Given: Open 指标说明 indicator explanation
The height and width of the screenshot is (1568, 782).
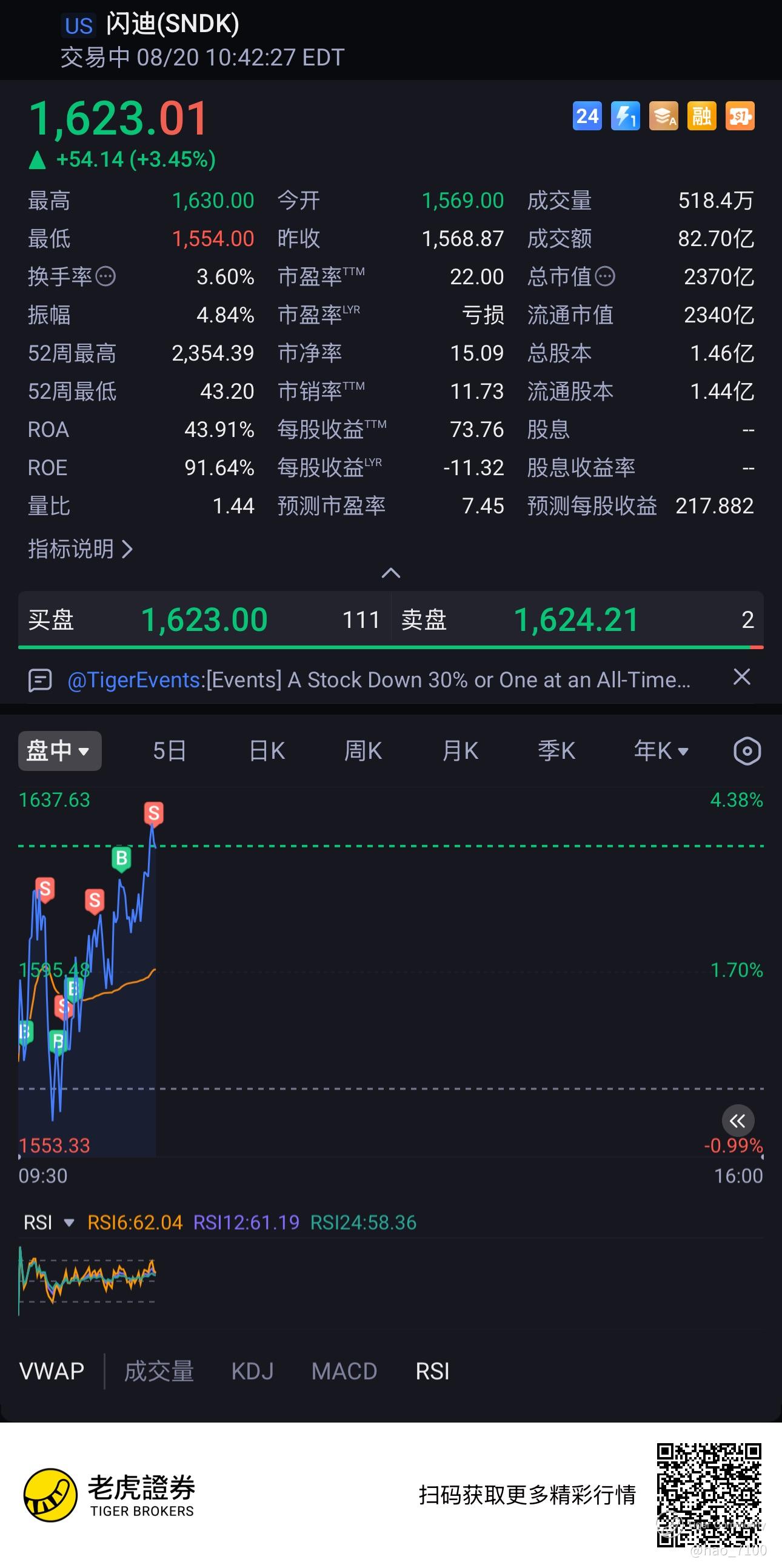Looking at the screenshot, I should pyautogui.click(x=81, y=549).
